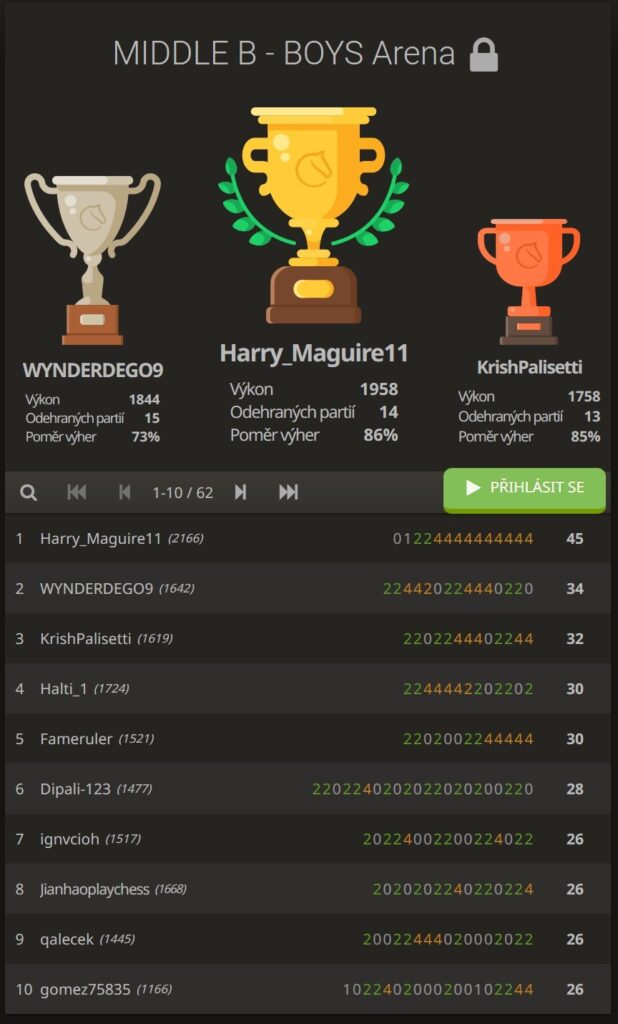Go to the next standings page
Viewport: 618px width, 1024px height.
coord(241,492)
